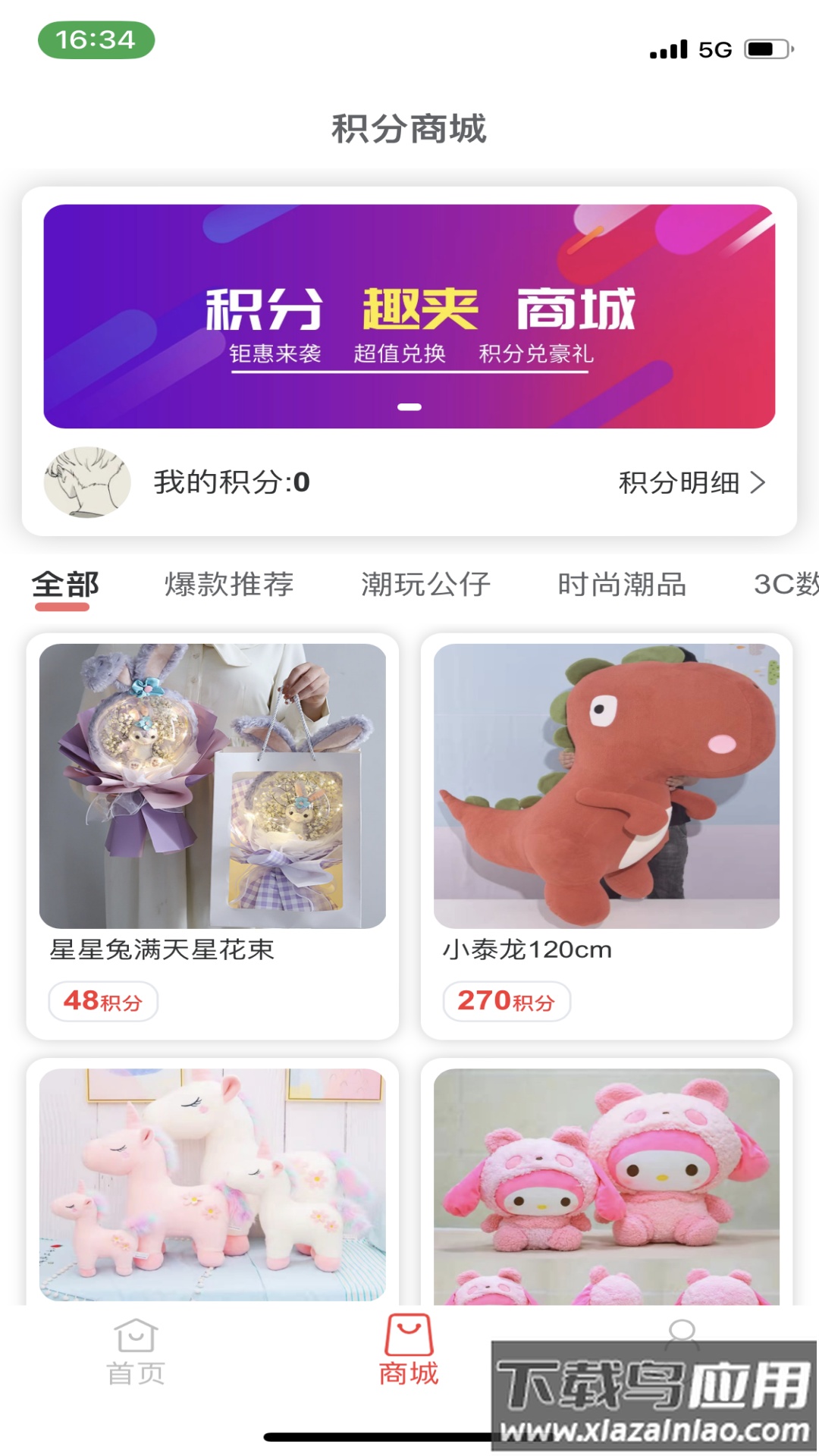The height and width of the screenshot is (1456, 819).
Task: Open the 星星兔满天星花束 product thumbnail
Action: pos(215,785)
